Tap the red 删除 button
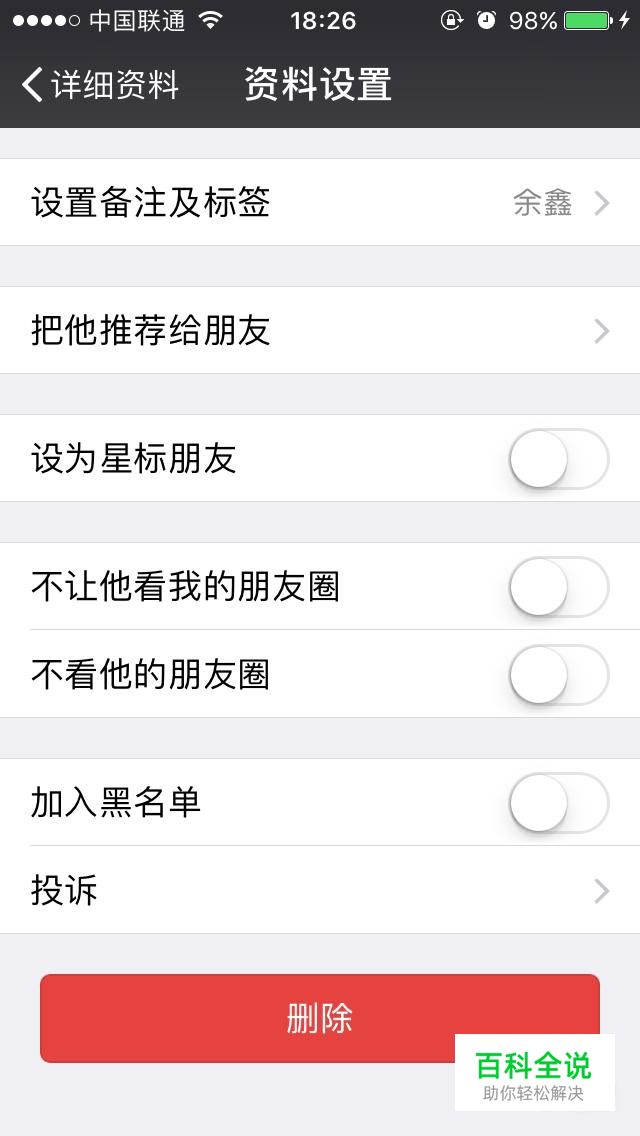This screenshot has width=640, height=1136. coord(320,1018)
